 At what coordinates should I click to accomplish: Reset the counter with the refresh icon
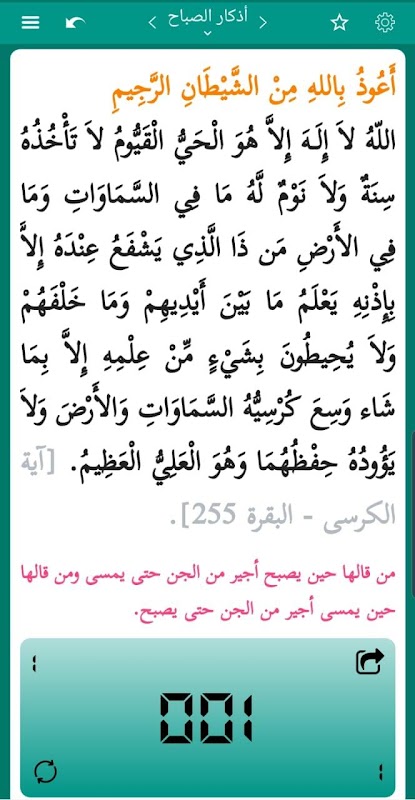45,772
